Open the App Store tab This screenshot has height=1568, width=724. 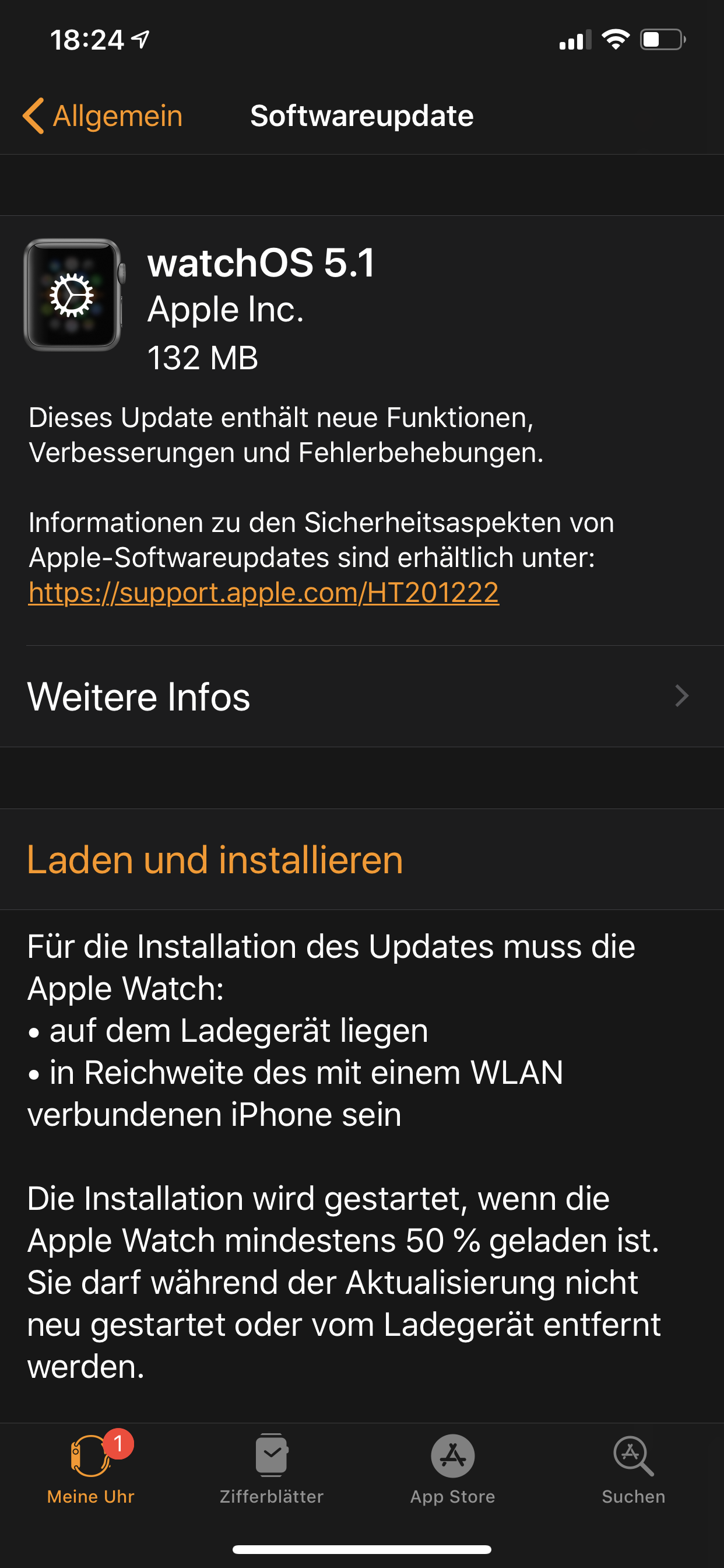[453, 1468]
